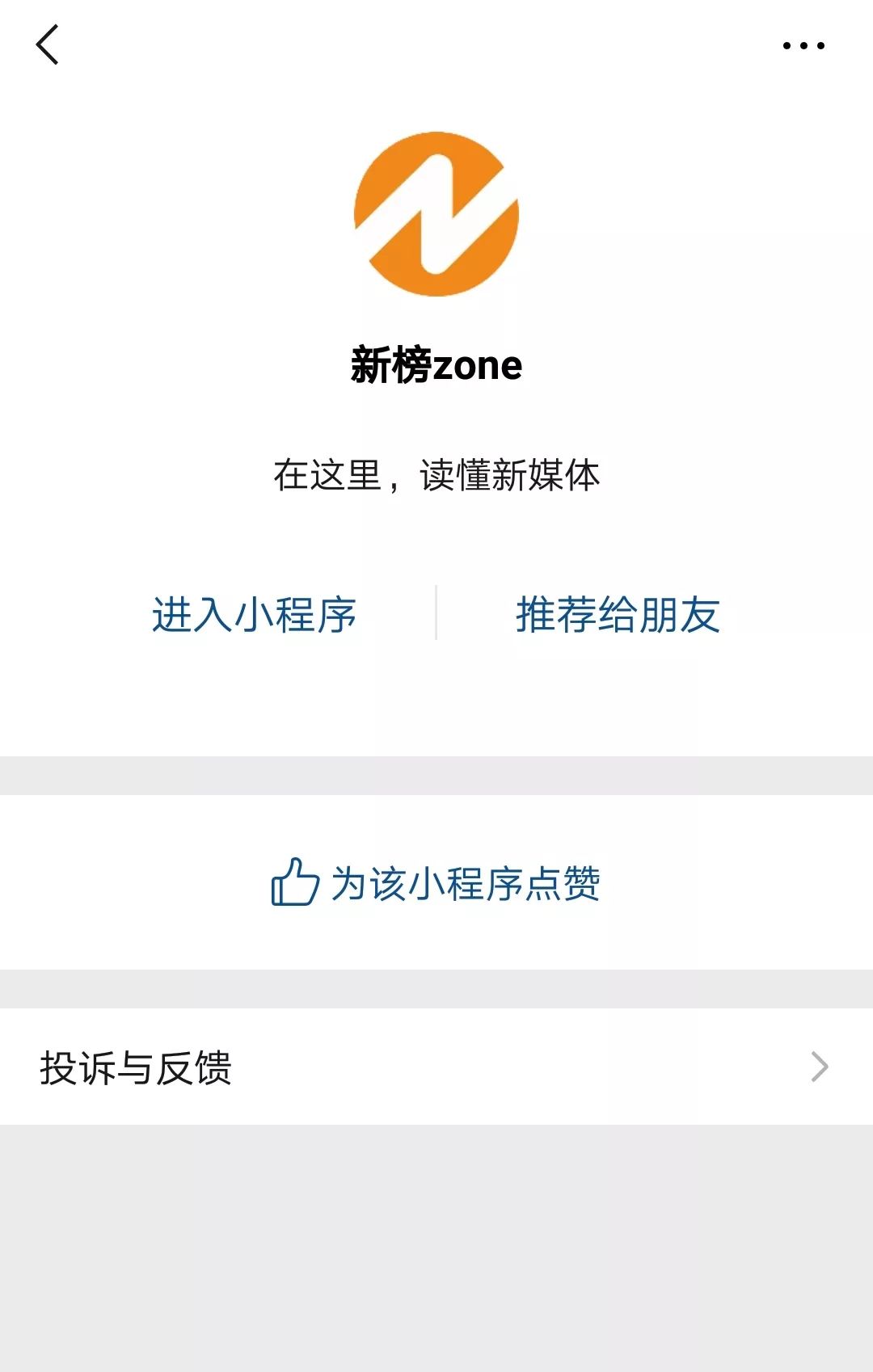Viewport: 873px width, 1372px height.
Task: Go back using the top-left arrow
Action: (x=48, y=44)
